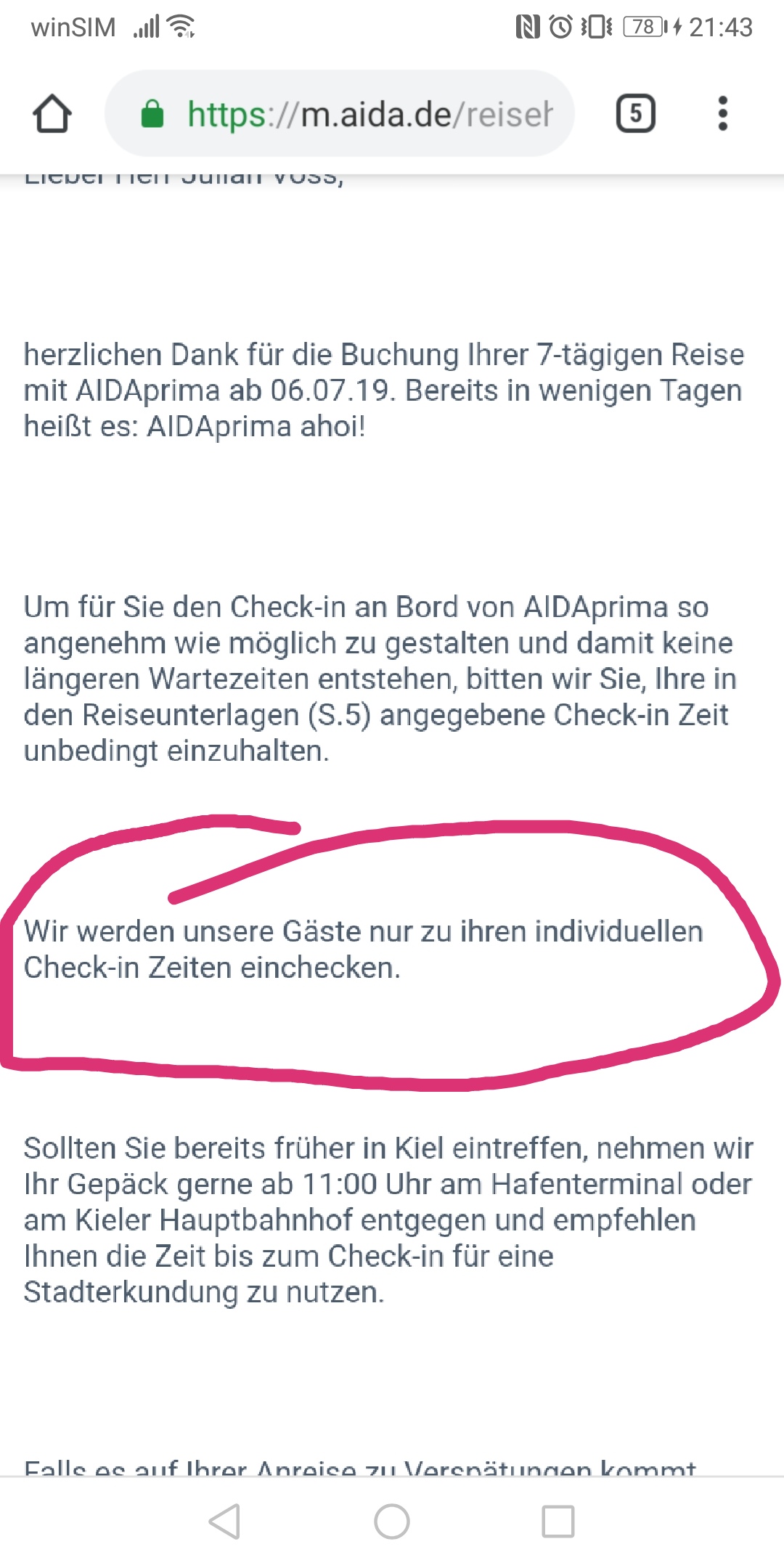Tap the Chrome home icon
Viewport: 784px width, 1568px height.
point(52,114)
